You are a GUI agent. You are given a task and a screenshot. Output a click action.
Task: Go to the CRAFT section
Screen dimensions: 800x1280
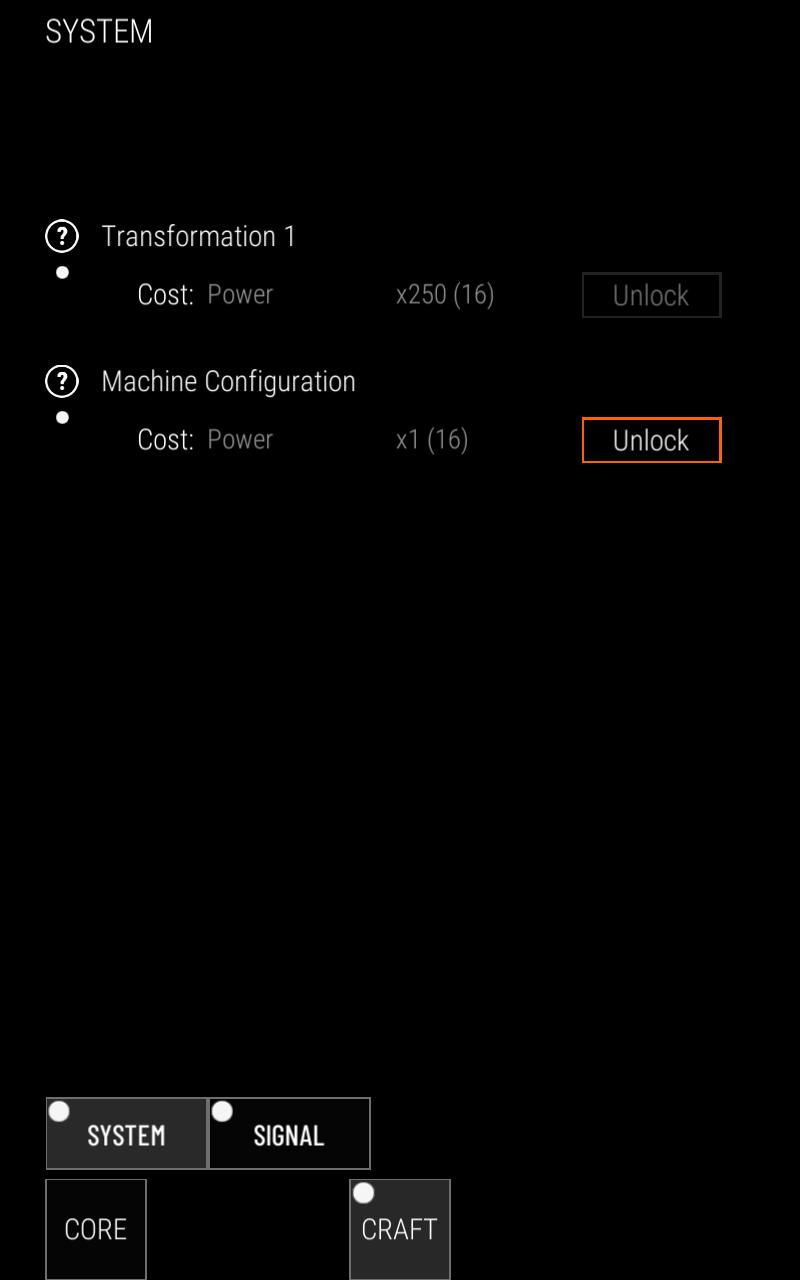coord(400,1229)
